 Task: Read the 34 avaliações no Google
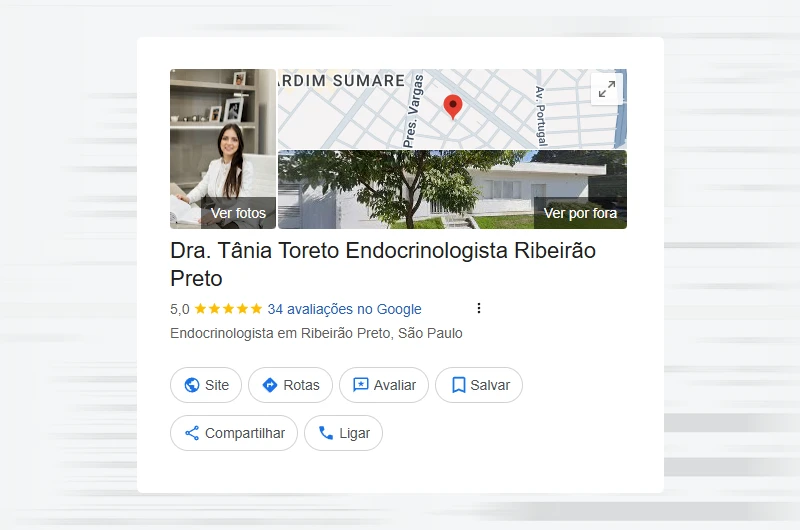(344, 309)
